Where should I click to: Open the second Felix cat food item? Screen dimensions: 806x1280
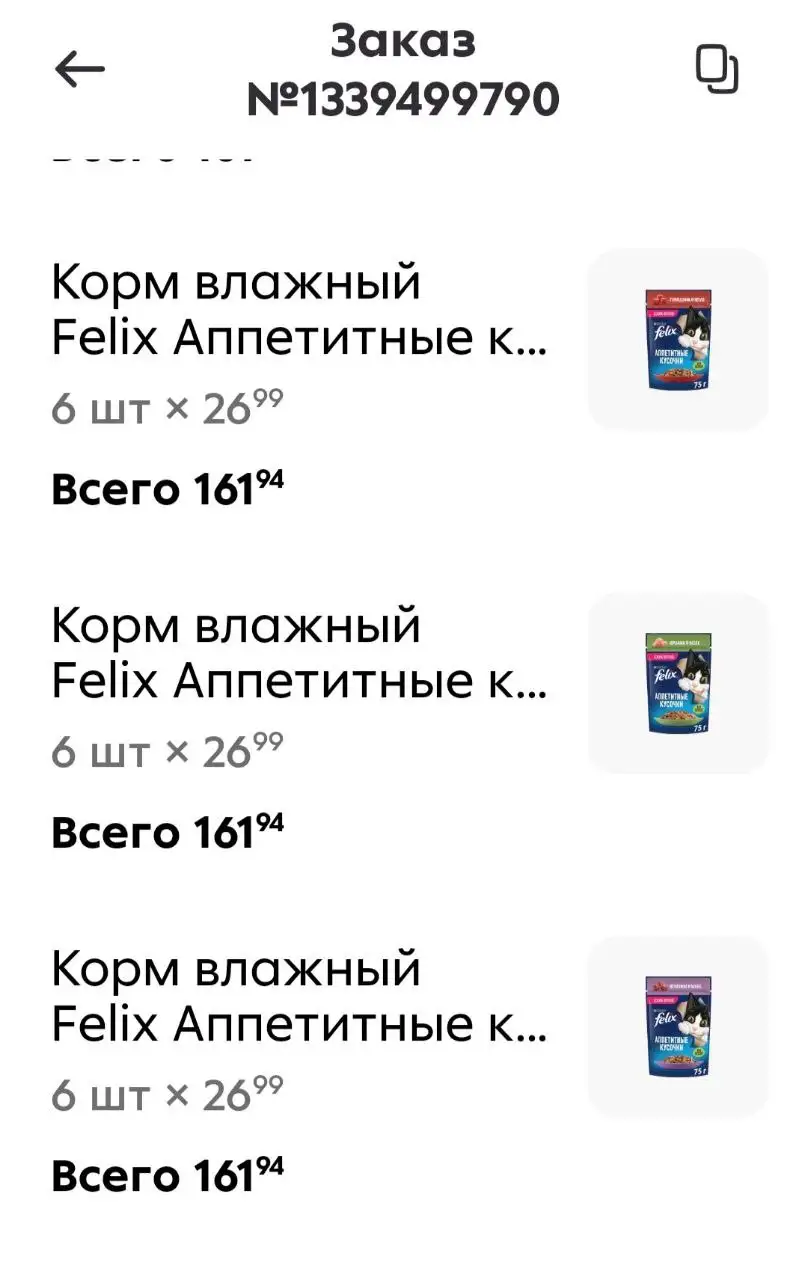tap(300, 653)
